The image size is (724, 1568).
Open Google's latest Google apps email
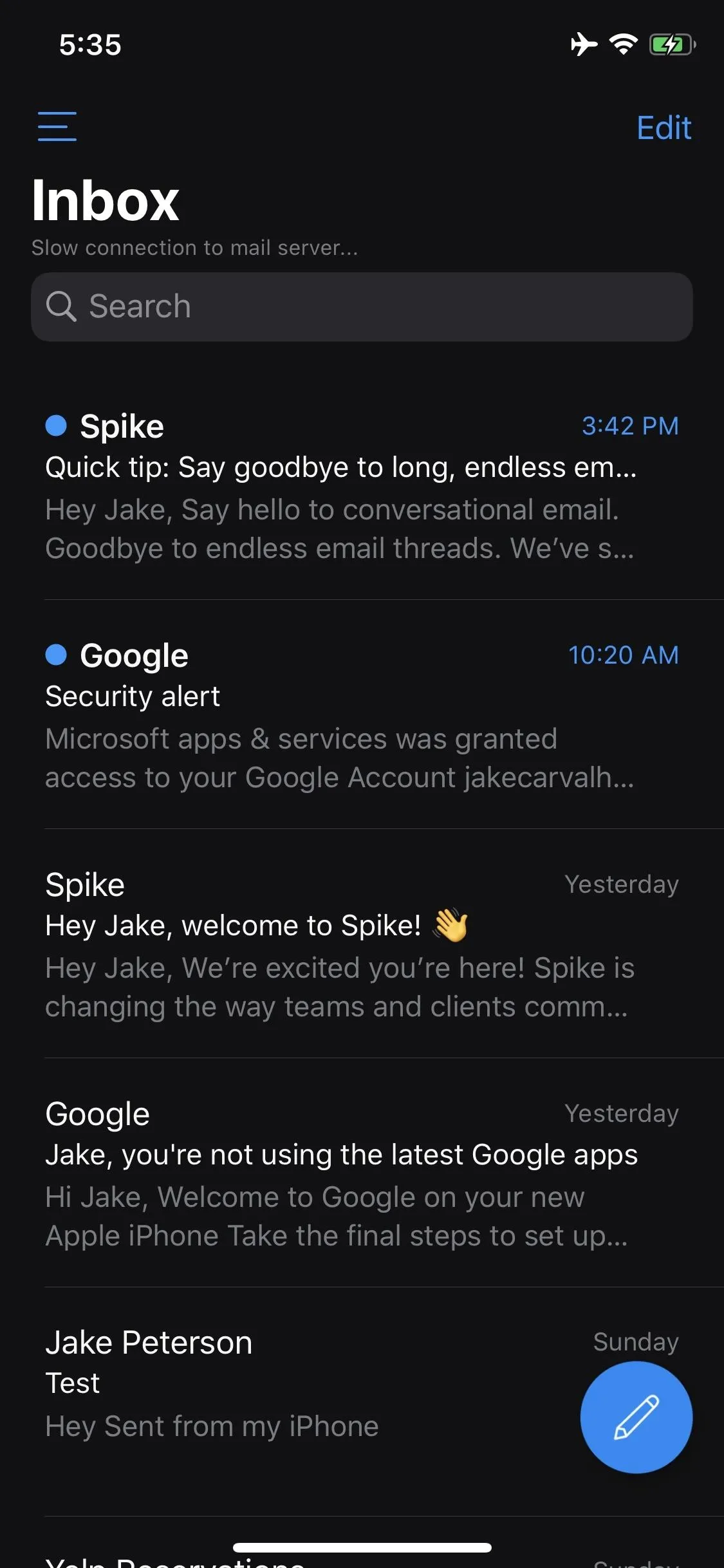pyautogui.click(x=362, y=1173)
